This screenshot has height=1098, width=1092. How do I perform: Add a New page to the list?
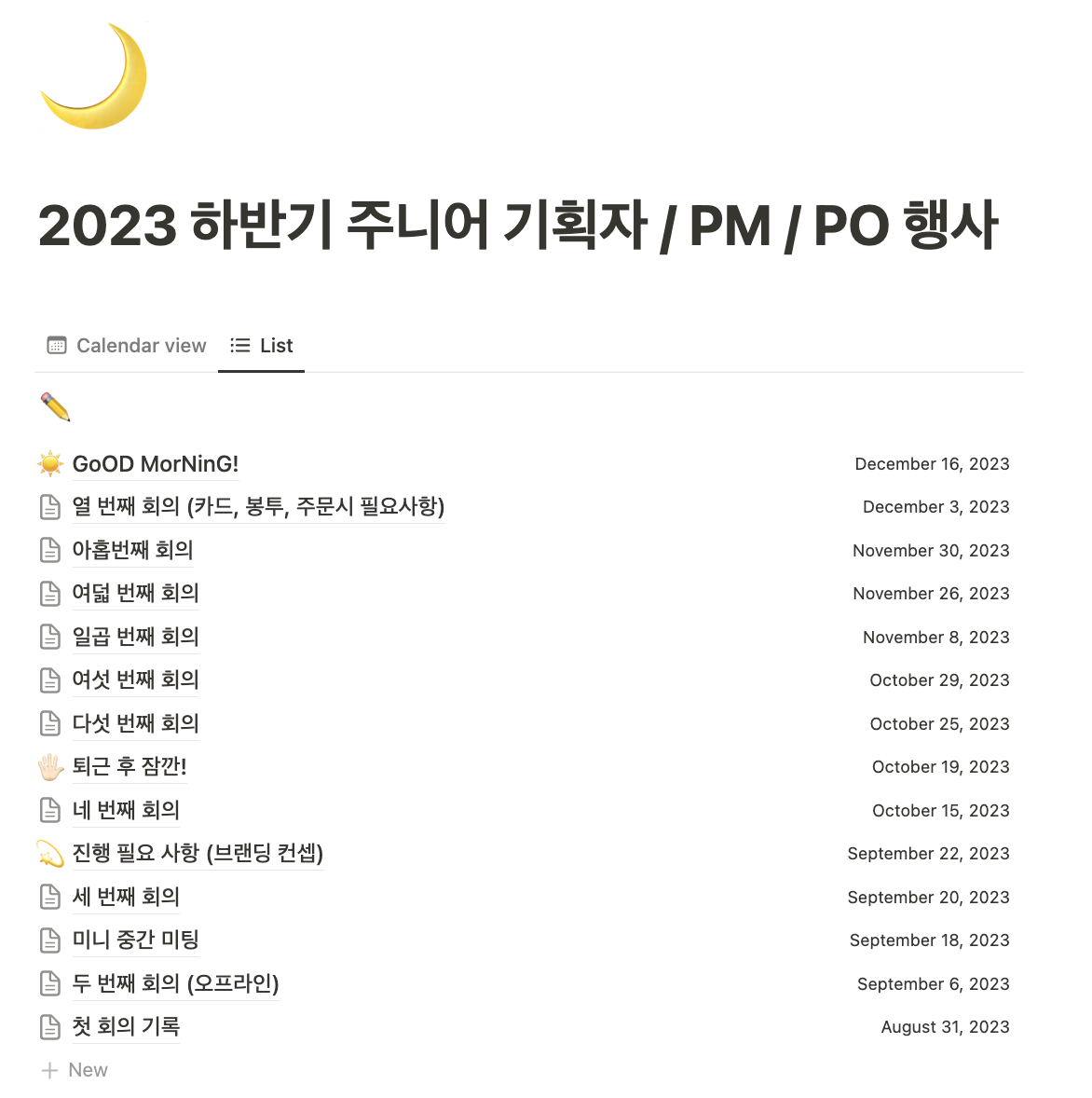click(x=75, y=1070)
